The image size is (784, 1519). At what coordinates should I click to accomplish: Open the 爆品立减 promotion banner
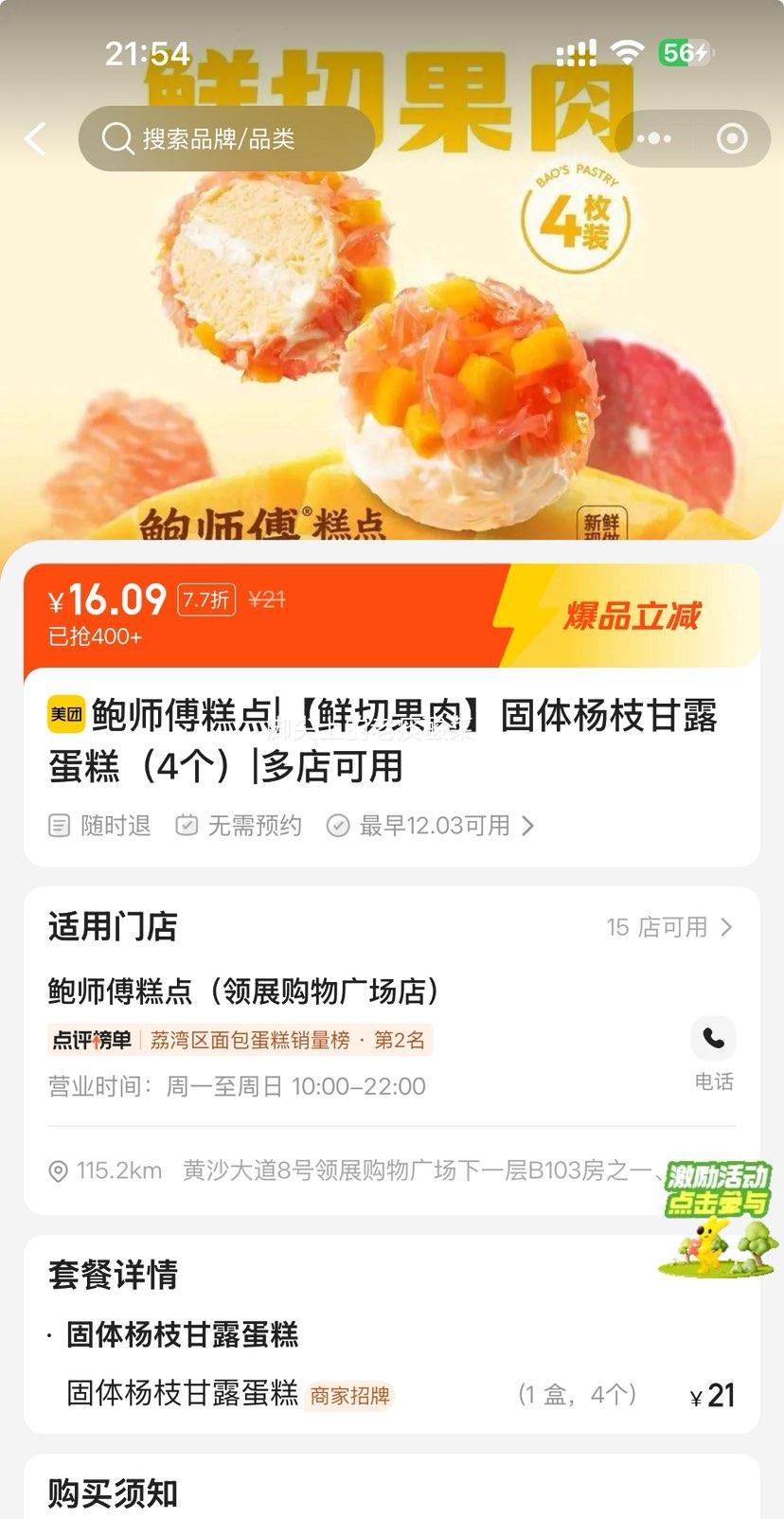[632, 617]
